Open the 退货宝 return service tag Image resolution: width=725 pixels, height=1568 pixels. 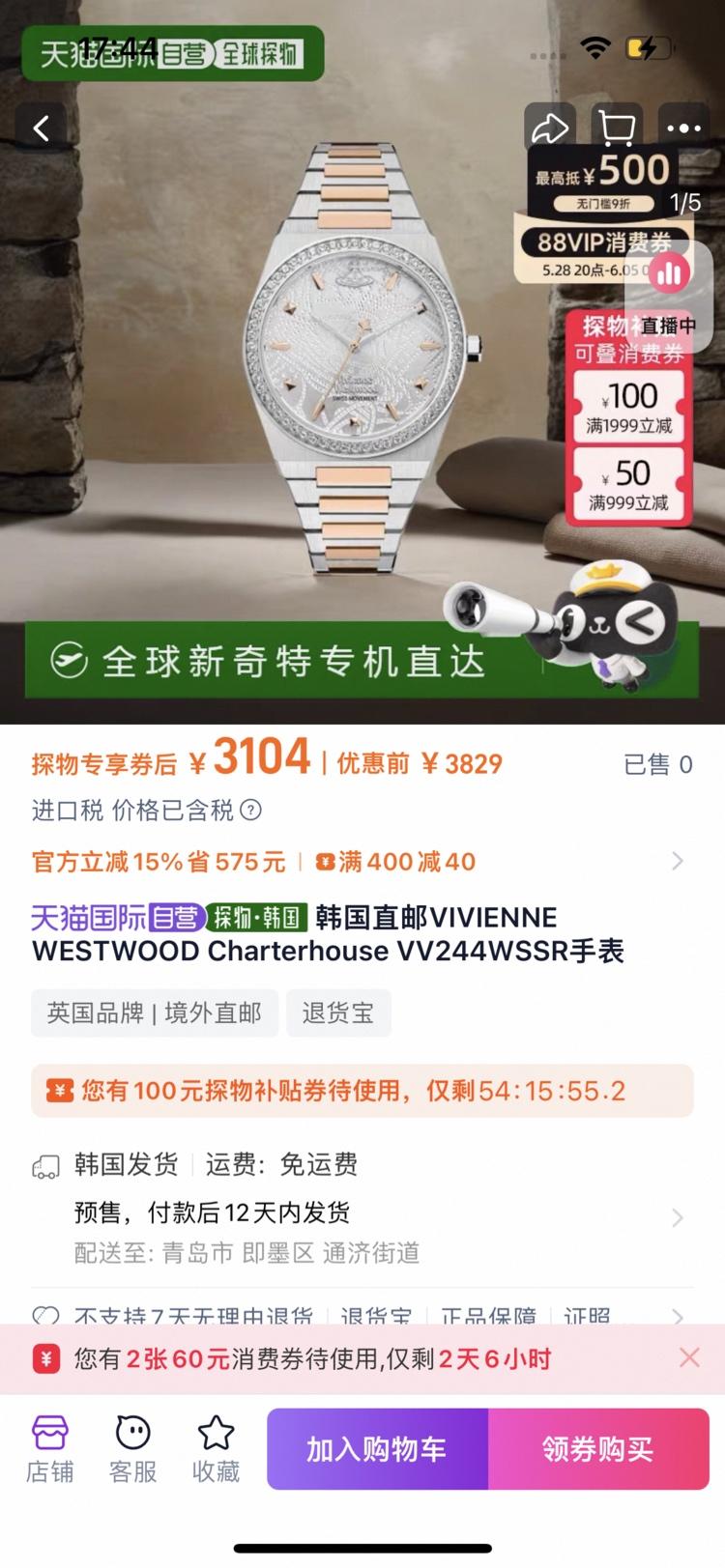click(x=337, y=1012)
